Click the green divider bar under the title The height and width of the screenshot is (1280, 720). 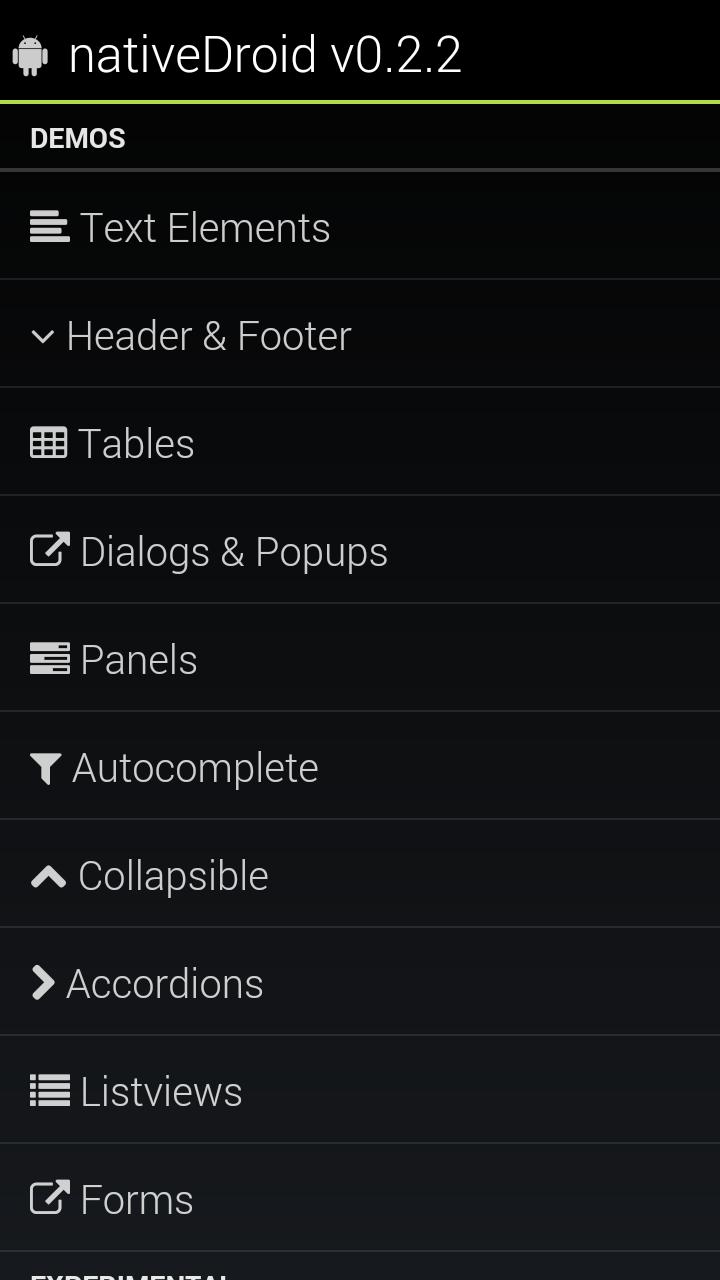360,101
